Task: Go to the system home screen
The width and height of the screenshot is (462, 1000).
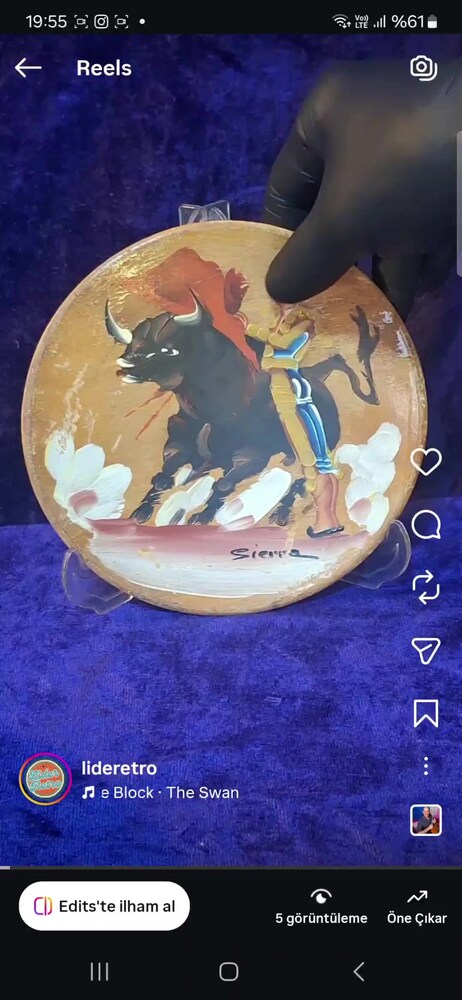Action: pyautogui.click(x=228, y=972)
